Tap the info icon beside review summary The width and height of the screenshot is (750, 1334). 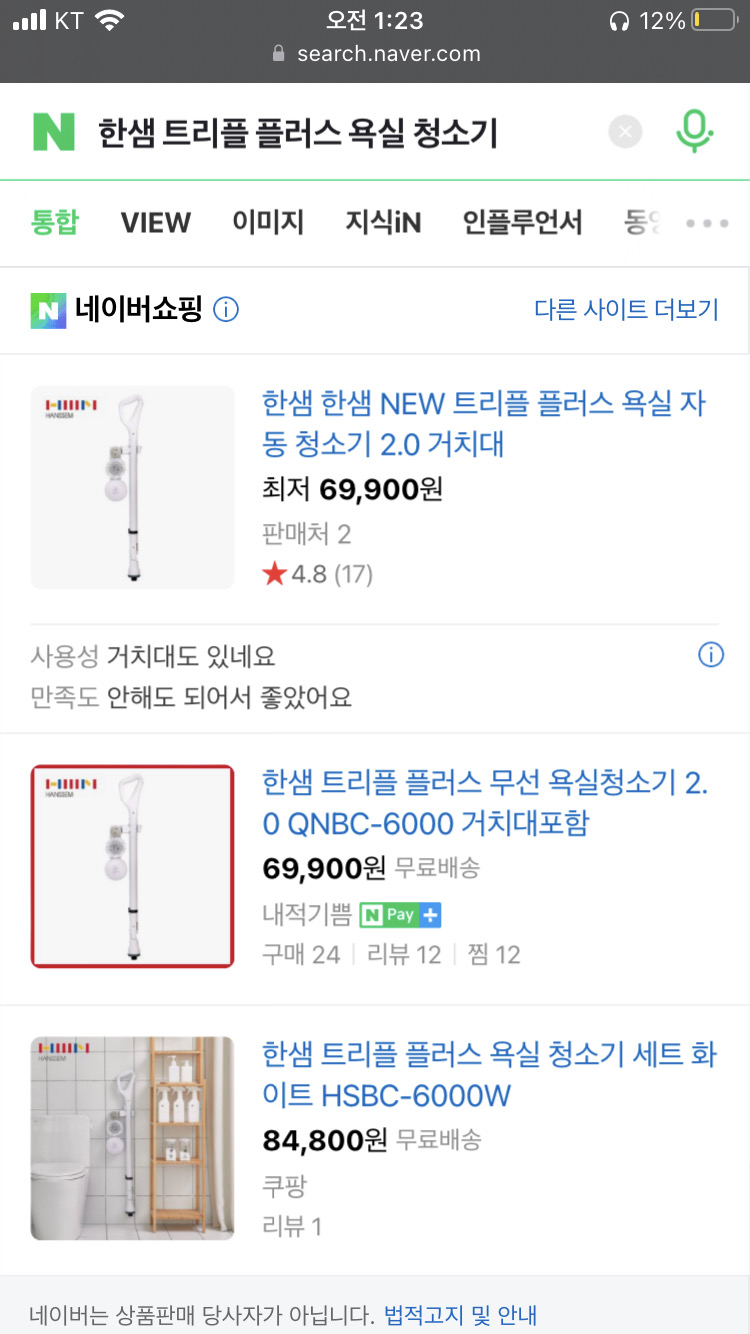pyautogui.click(x=711, y=654)
